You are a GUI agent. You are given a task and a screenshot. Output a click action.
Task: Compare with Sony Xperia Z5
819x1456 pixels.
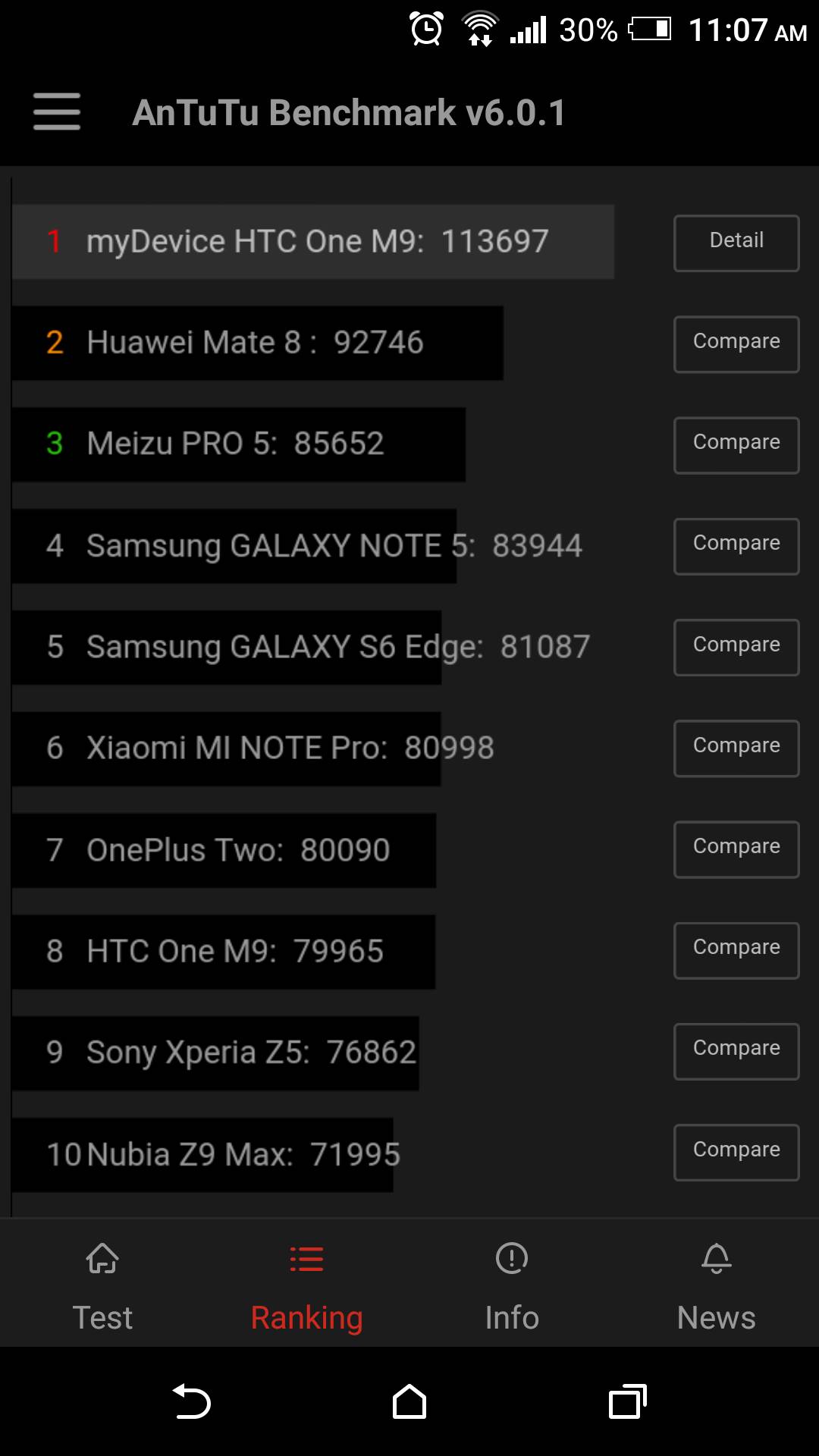[x=736, y=1050]
